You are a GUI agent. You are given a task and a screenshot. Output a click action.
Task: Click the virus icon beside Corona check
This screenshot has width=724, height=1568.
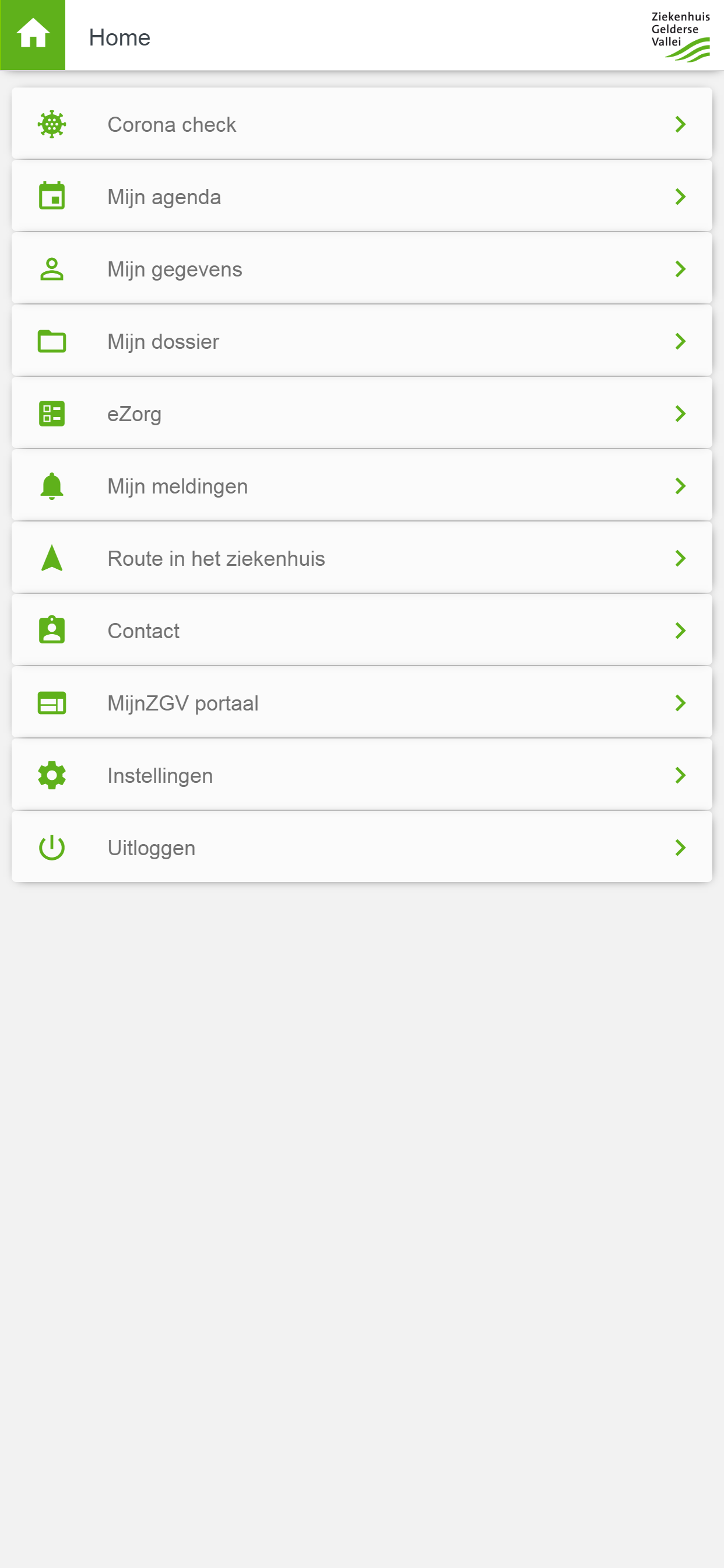tap(52, 124)
